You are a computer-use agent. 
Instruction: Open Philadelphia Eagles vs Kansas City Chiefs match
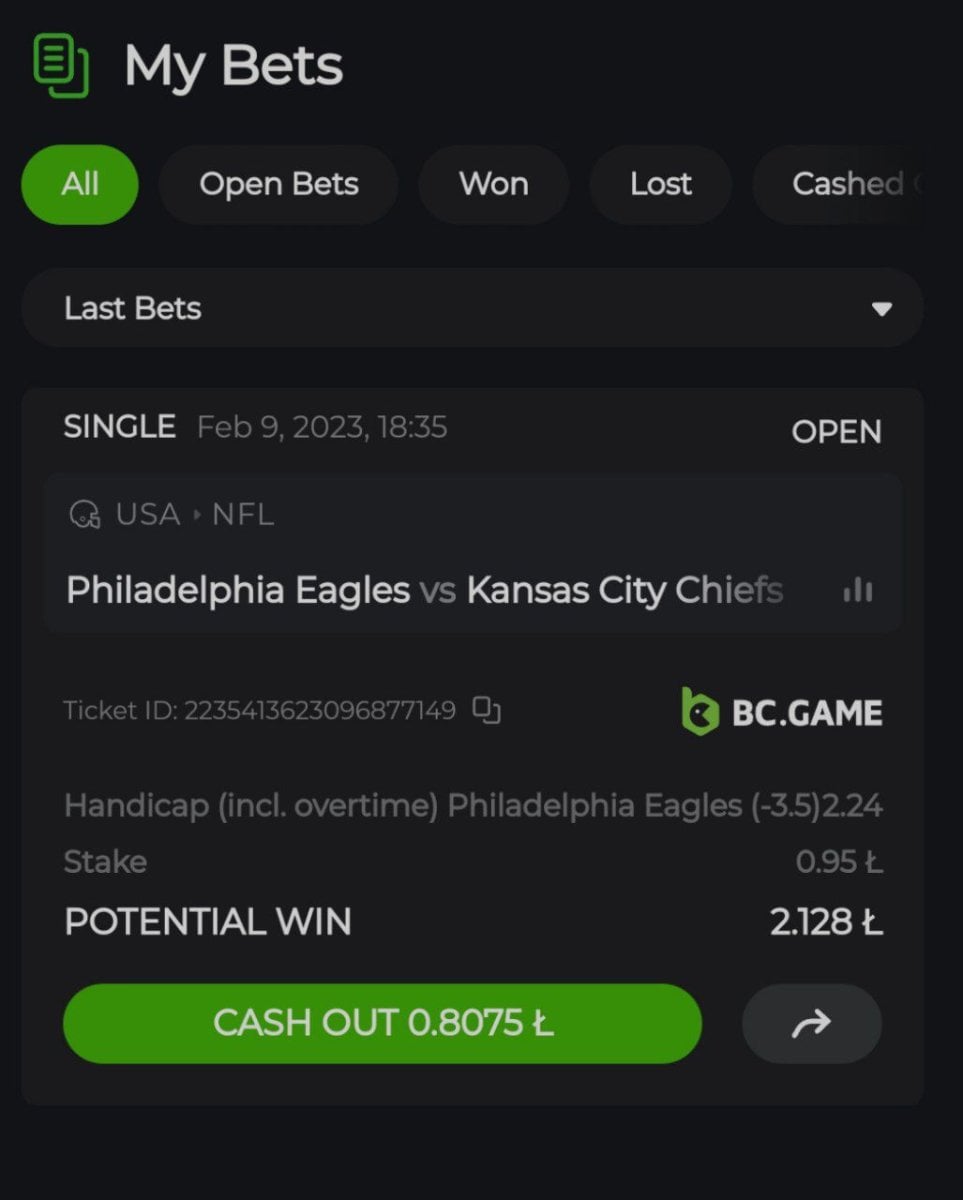coord(425,590)
